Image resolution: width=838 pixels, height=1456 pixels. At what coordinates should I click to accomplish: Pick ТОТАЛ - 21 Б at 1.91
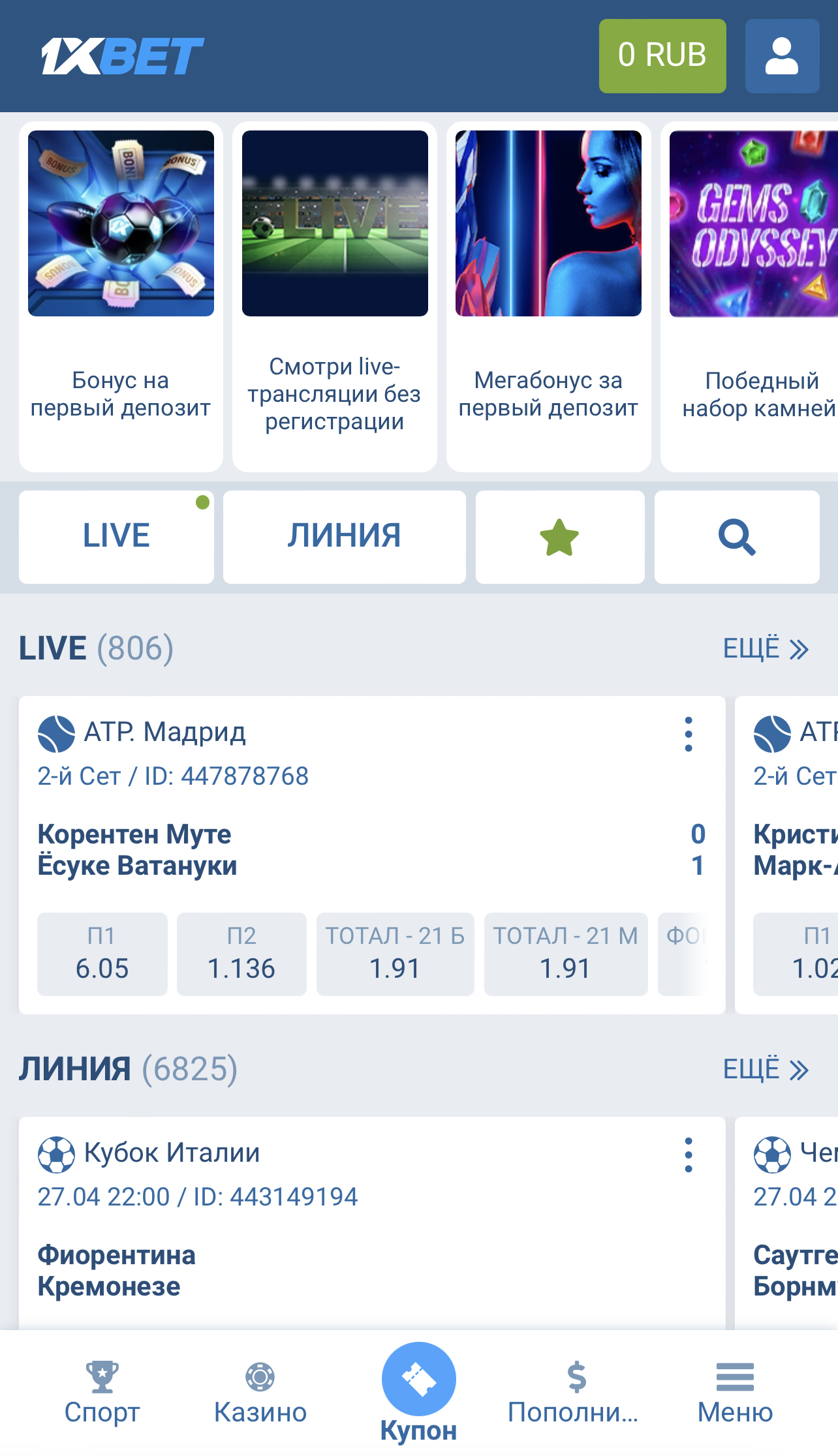pyautogui.click(x=395, y=954)
